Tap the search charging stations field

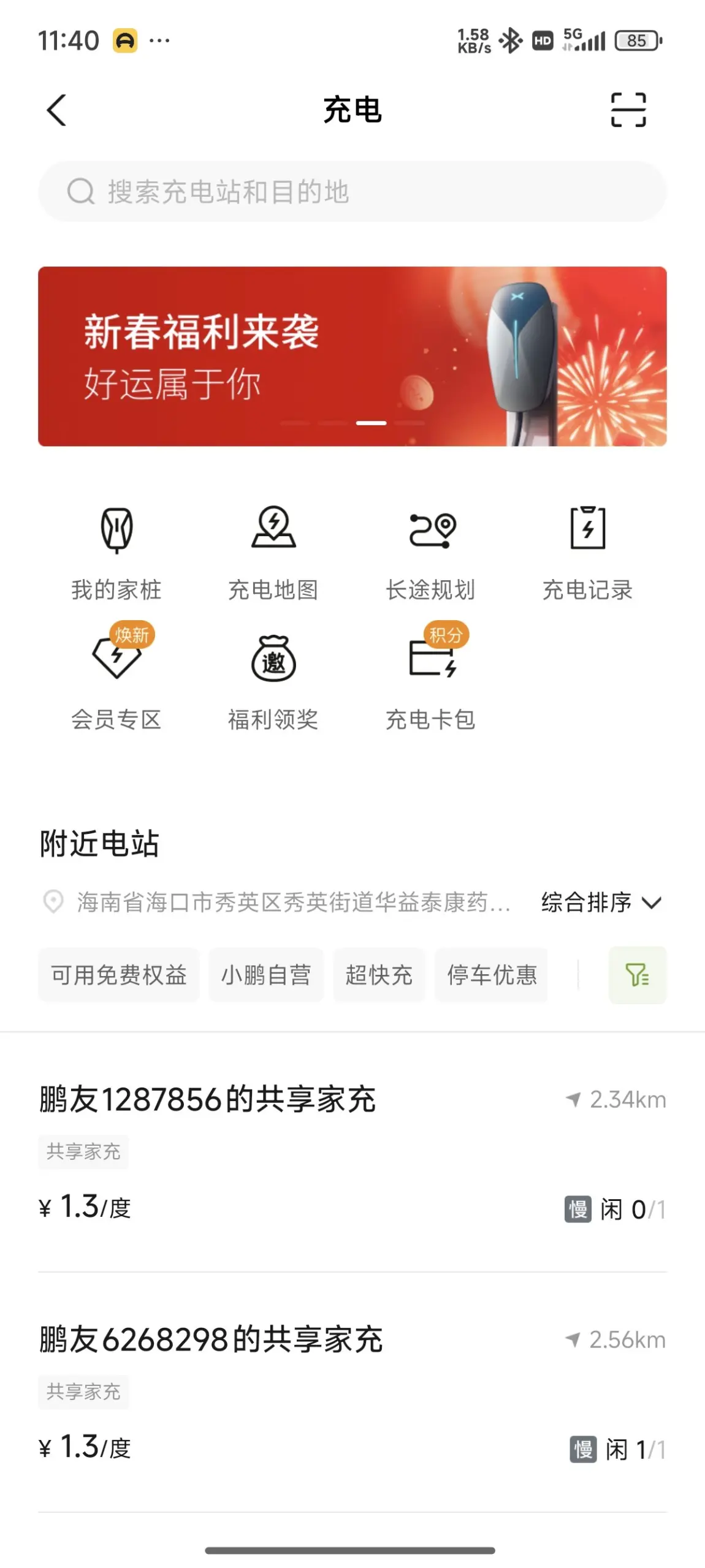coord(352,192)
